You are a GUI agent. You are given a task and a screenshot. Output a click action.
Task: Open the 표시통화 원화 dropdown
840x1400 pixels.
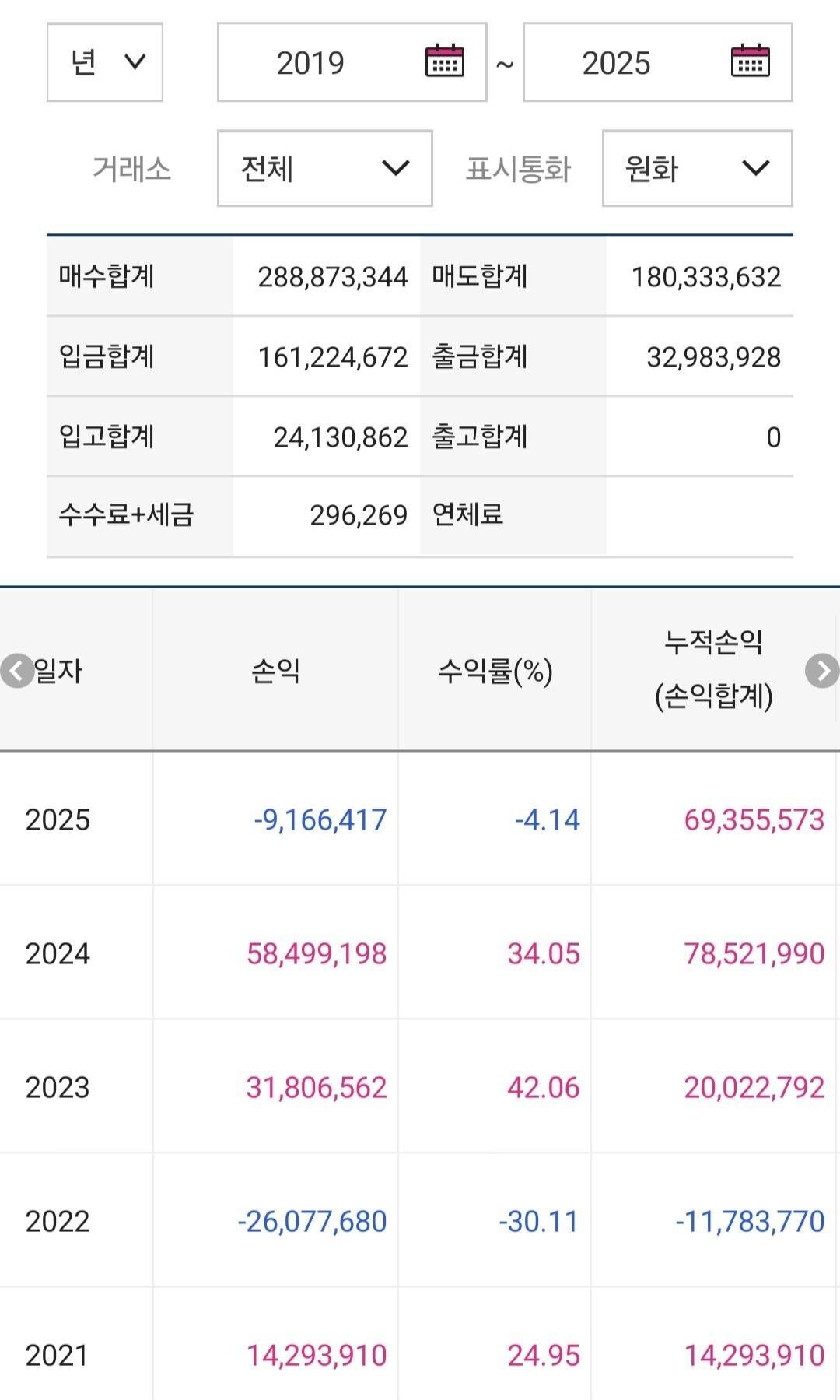click(x=698, y=169)
